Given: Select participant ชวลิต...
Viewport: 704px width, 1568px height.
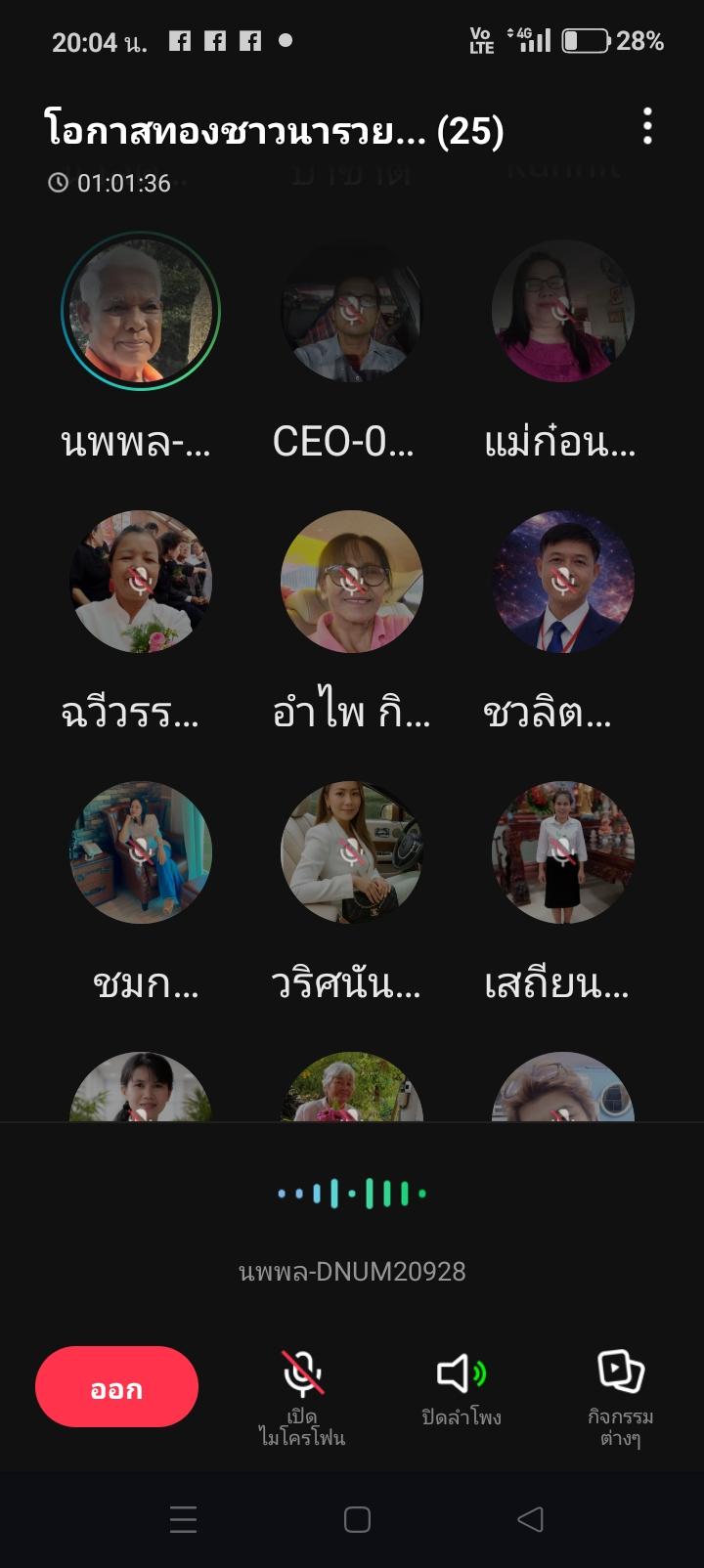Looking at the screenshot, I should [562, 582].
